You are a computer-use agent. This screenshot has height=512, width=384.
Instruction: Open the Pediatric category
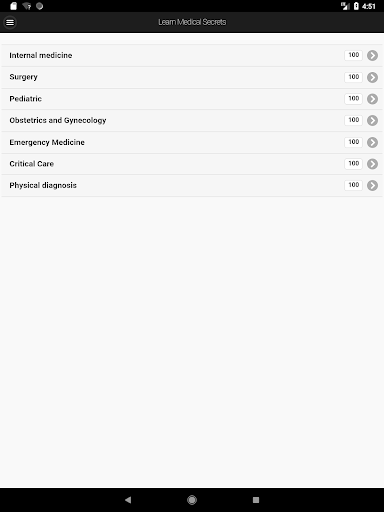[192, 99]
